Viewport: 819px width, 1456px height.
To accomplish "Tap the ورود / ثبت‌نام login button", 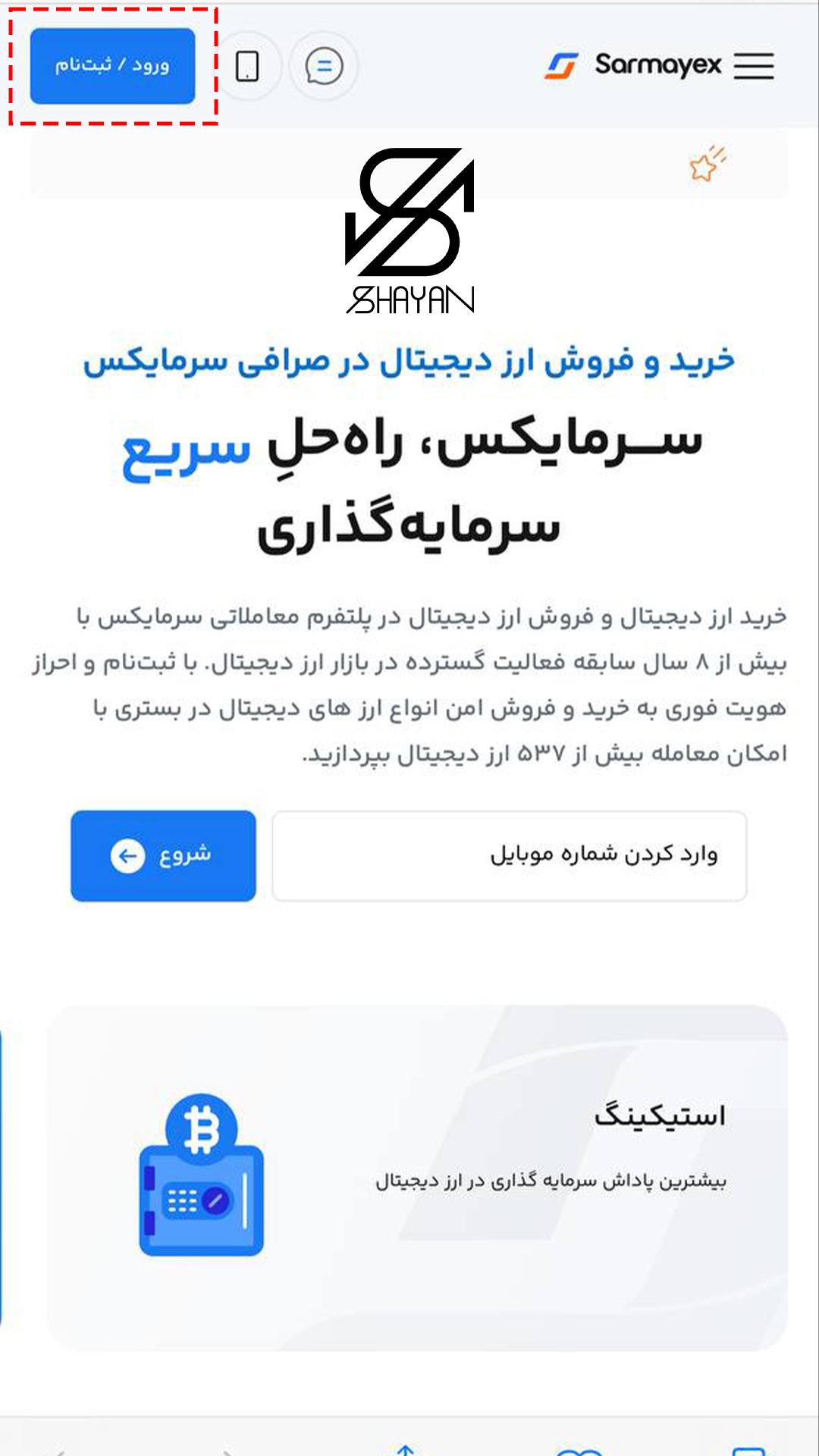I will [112, 66].
